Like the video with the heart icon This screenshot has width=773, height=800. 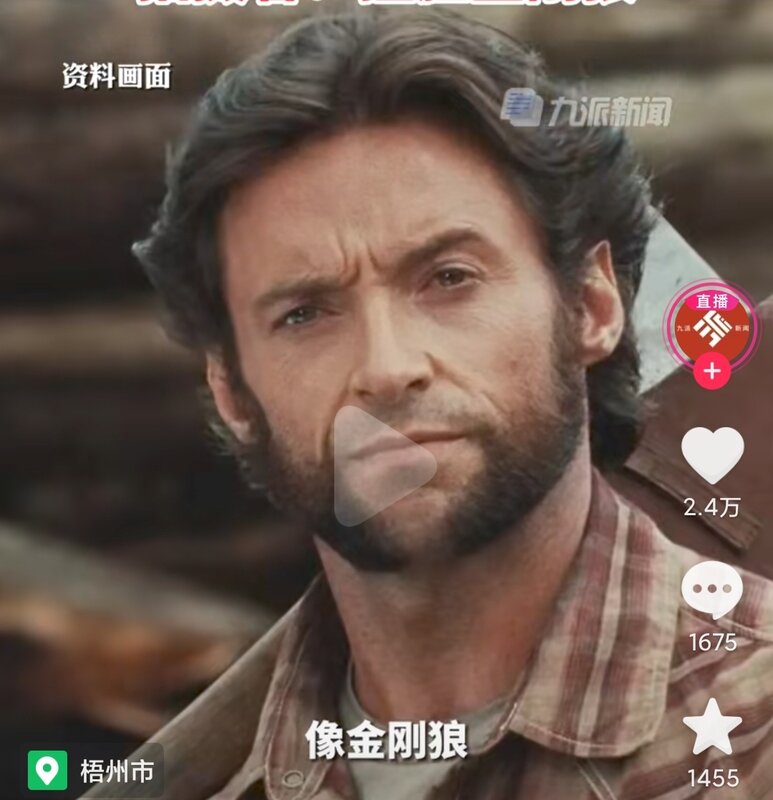[x=712, y=457]
